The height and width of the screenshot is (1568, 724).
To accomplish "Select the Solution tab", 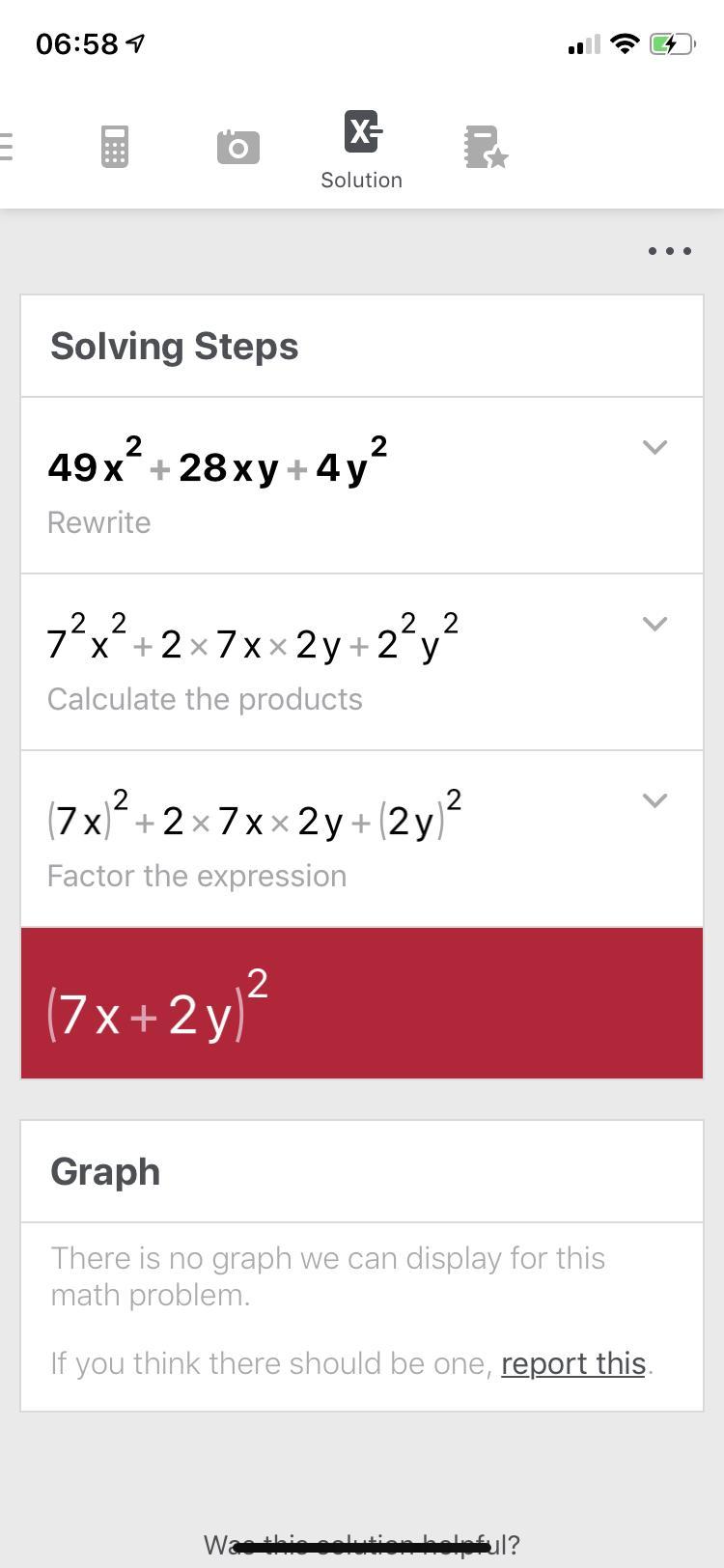I will point(362,150).
